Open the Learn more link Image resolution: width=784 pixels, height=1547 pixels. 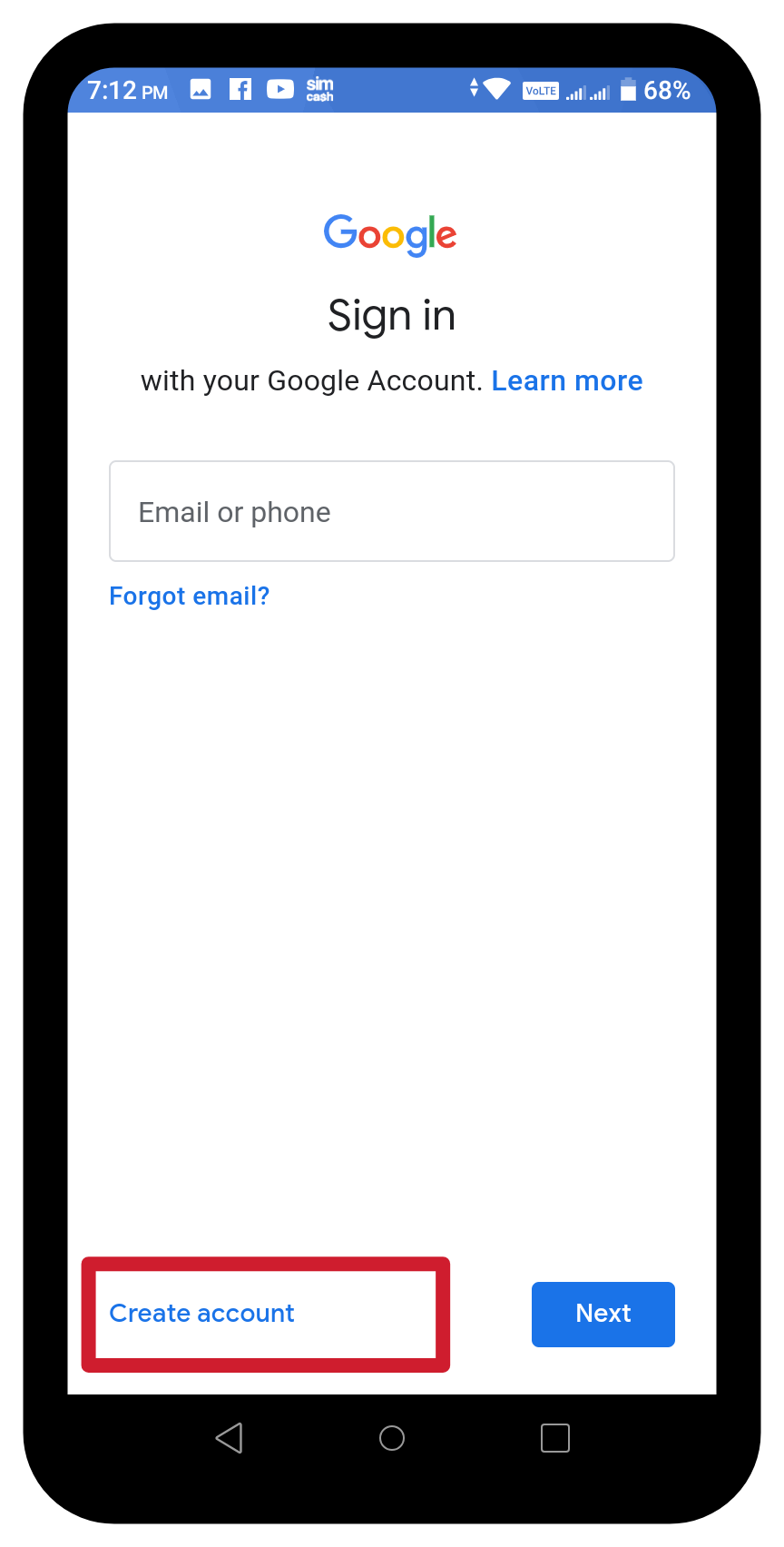click(x=566, y=380)
